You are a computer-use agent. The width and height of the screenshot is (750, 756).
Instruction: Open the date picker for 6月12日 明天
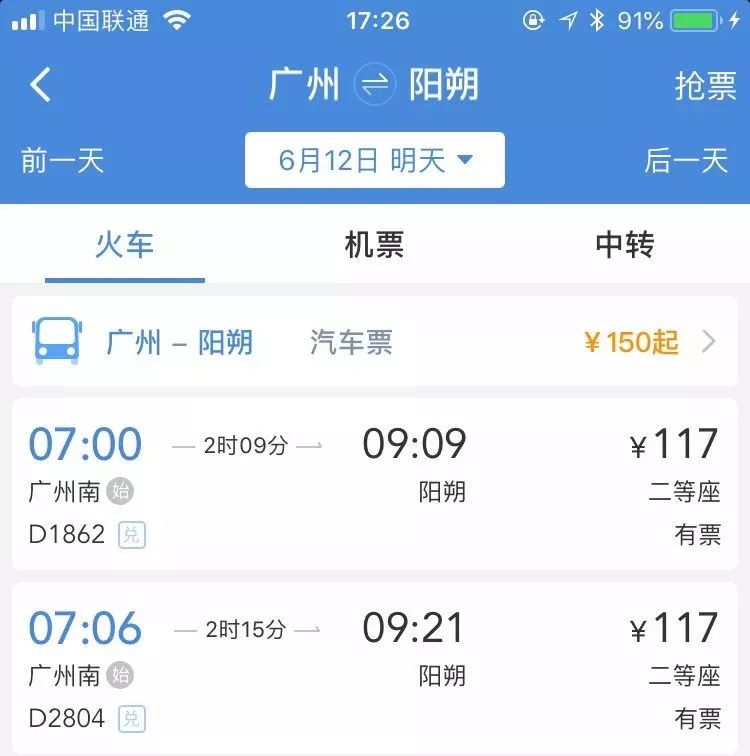375,159
